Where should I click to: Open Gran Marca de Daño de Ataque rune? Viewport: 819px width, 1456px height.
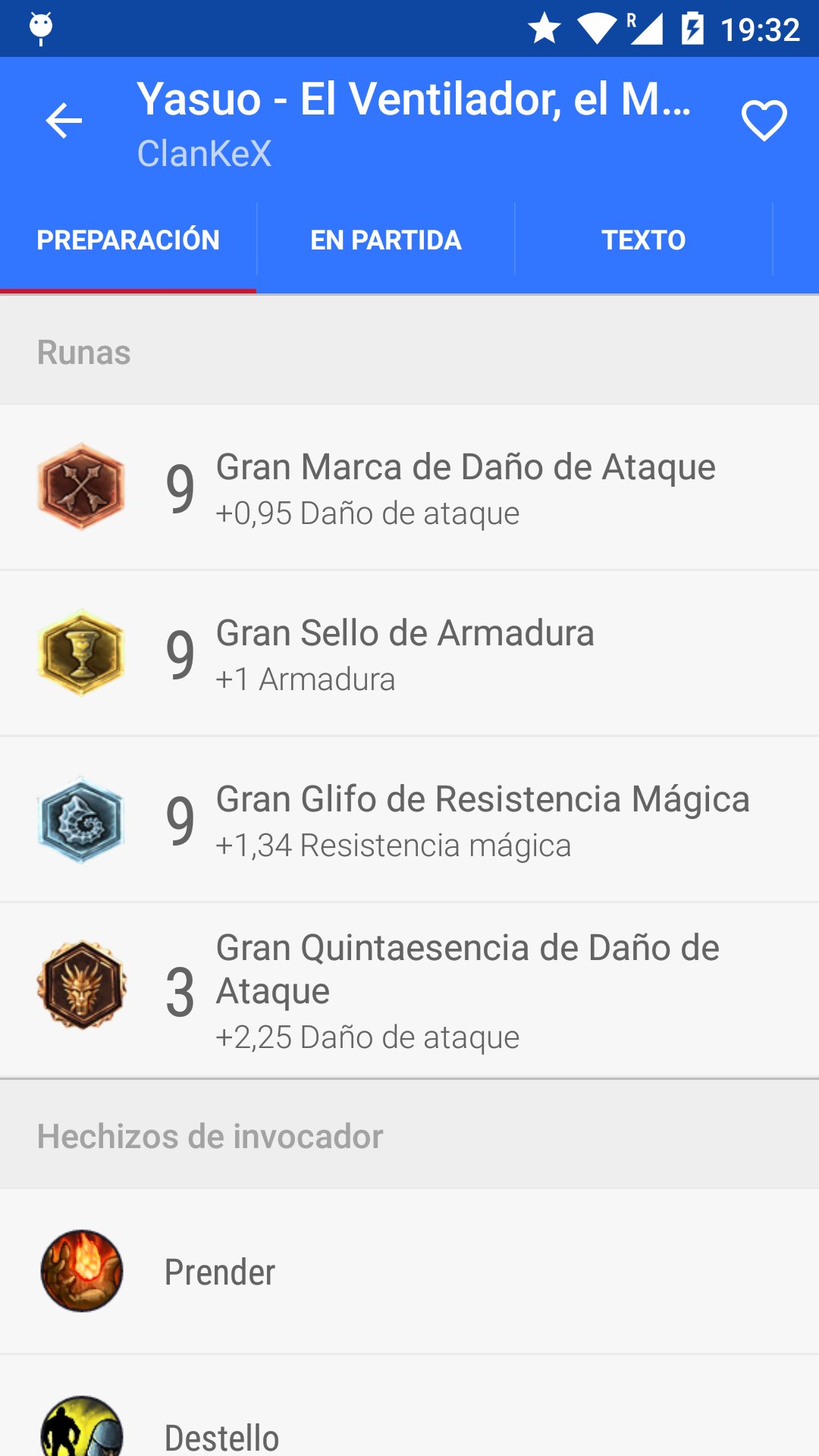(x=409, y=488)
